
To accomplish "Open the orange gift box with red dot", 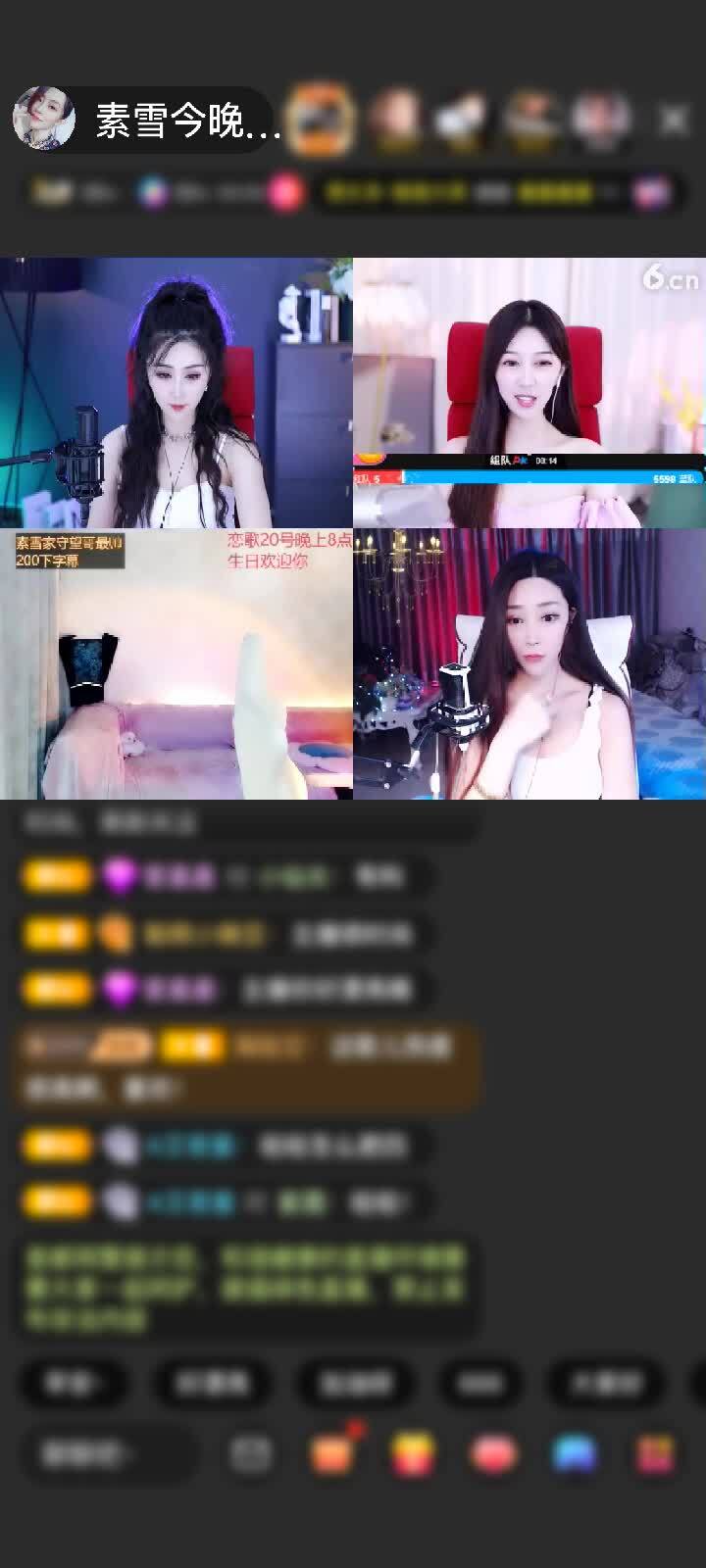I will [x=333, y=1454].
